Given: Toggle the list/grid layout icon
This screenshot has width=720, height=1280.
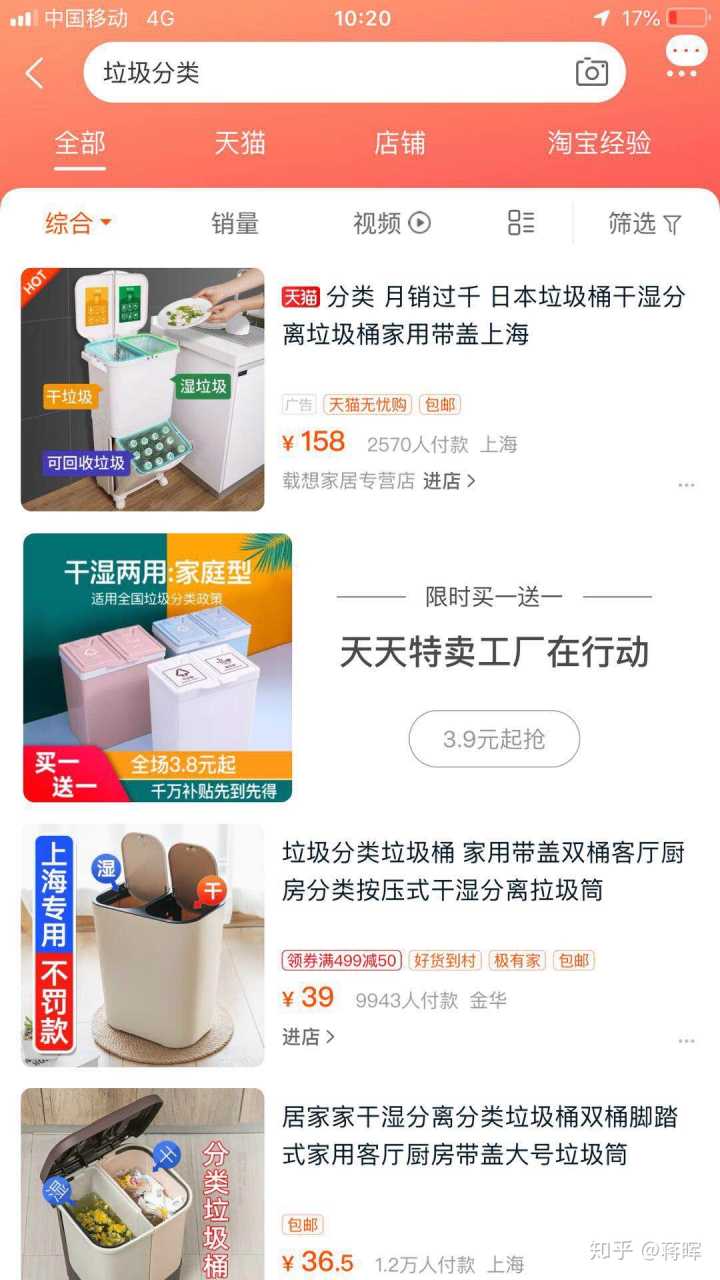Looking at the screenshot, I should click(521, 223).
